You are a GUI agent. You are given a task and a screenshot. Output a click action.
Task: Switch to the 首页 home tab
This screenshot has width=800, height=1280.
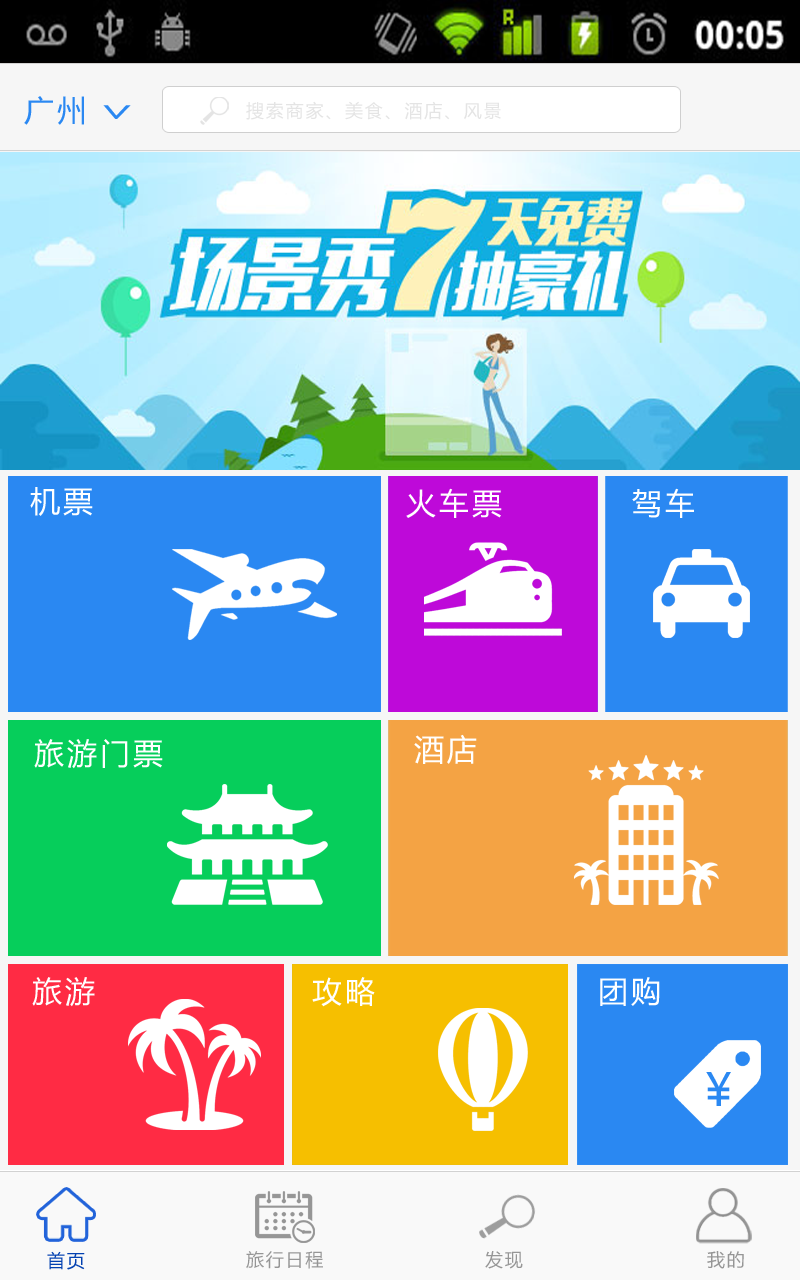pyautogui.click(x=66, y=1228)
